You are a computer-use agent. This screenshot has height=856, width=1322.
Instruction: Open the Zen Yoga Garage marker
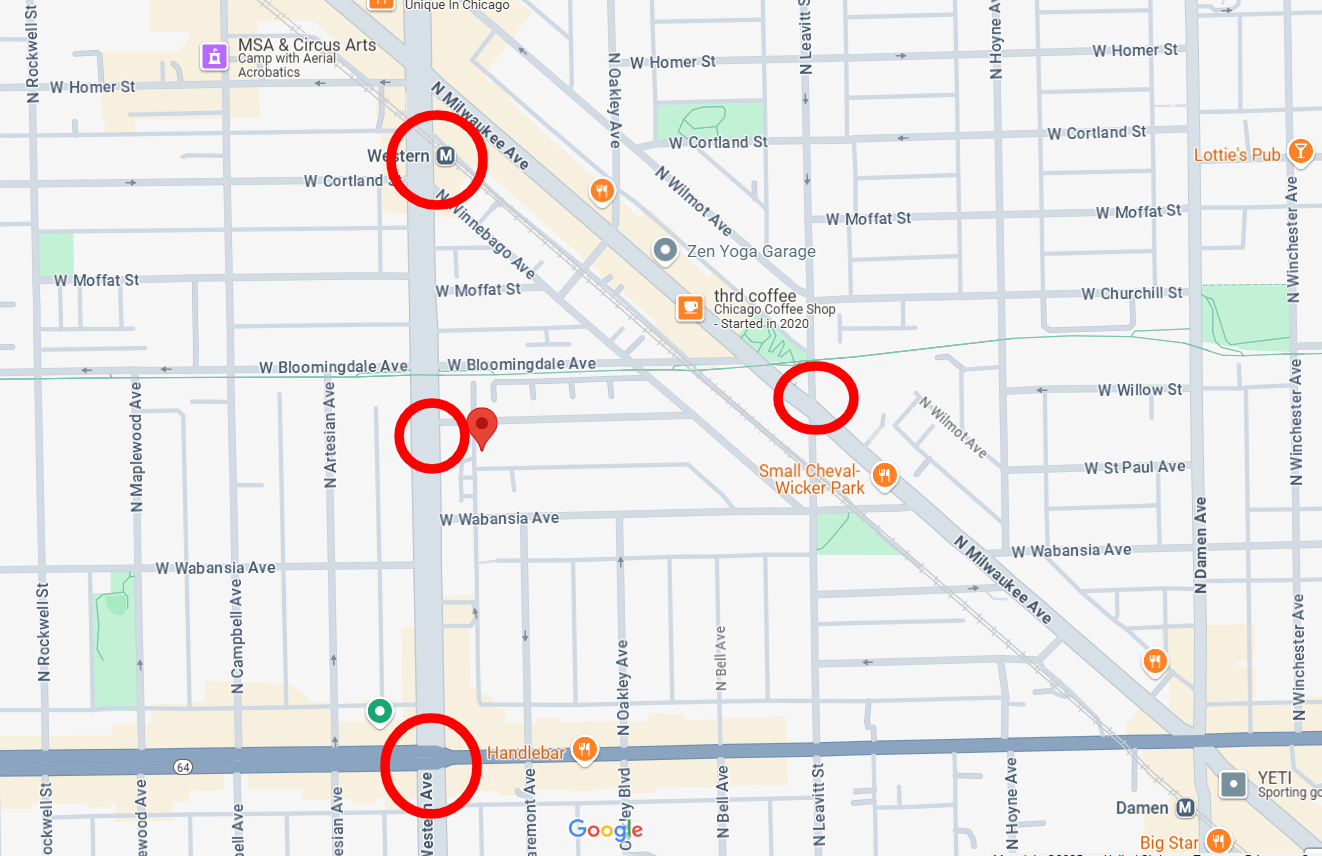point(665,250)
